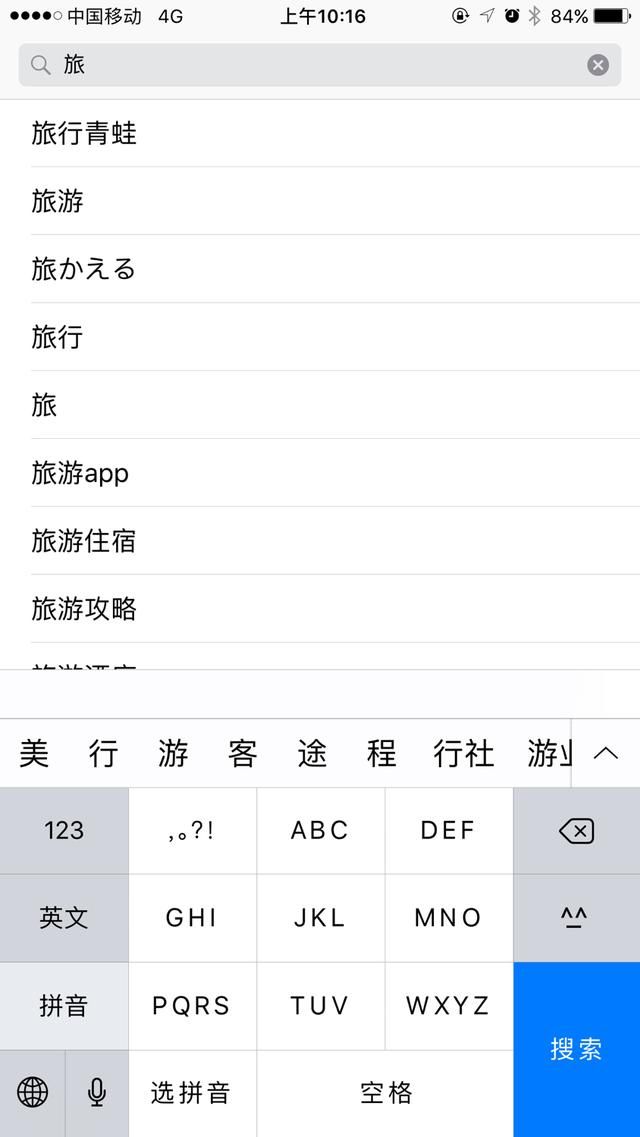640x1137 pixels.
Task: Insert the candidate word 行社
Action: (463, 754)
